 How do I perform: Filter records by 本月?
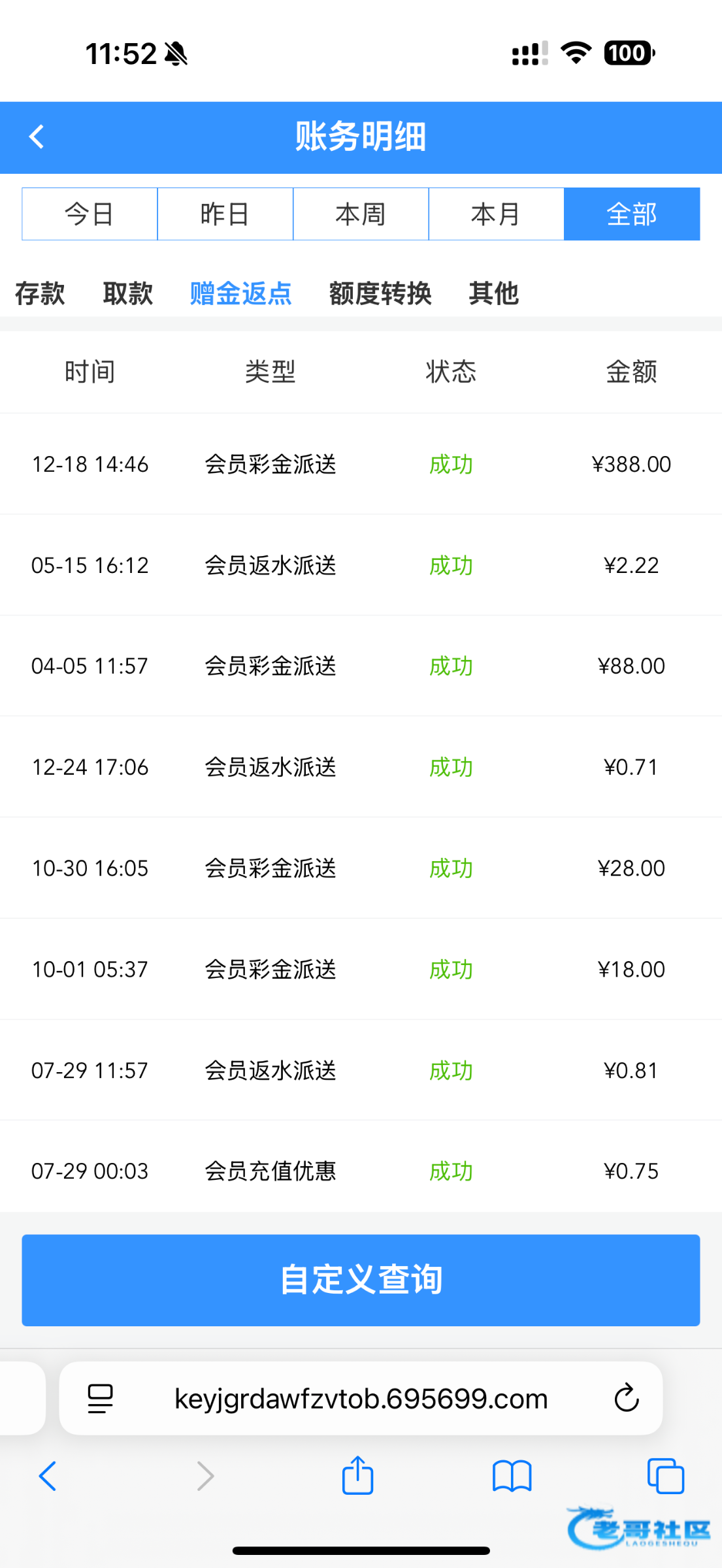(x=496, y=214)
